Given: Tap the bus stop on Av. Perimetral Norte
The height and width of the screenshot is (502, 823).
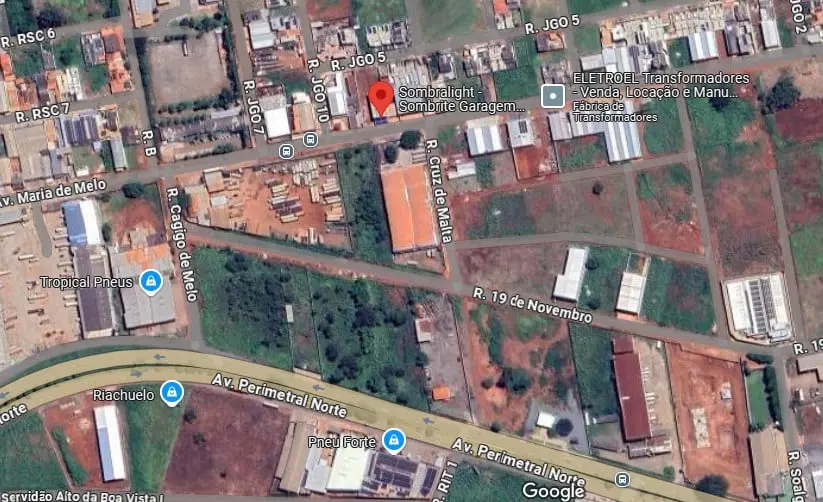Looking at the screenshot, I should click(x=623, y=480).
